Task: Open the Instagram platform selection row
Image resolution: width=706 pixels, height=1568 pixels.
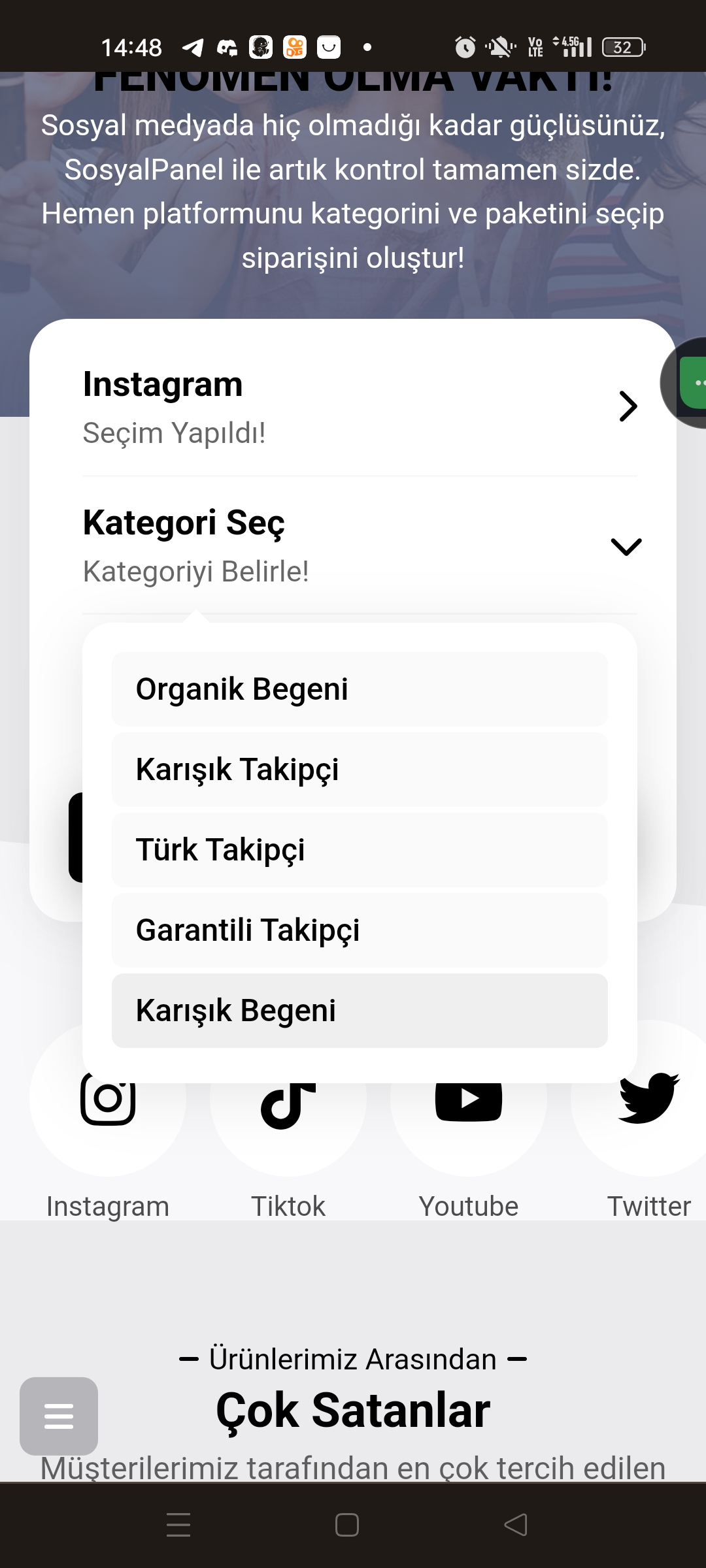Action: tap(360, 407)
